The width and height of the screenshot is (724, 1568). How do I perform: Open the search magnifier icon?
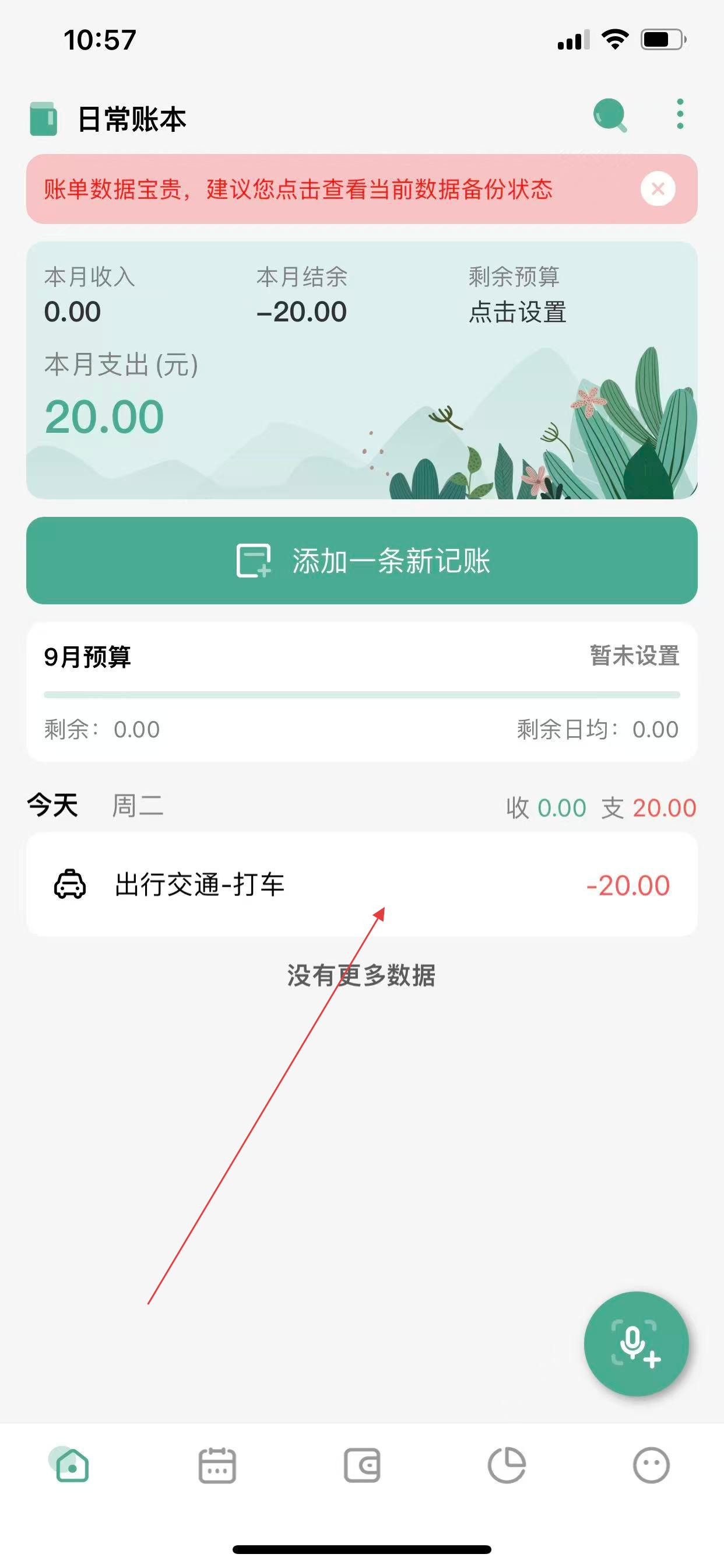(x=610, y=115)
